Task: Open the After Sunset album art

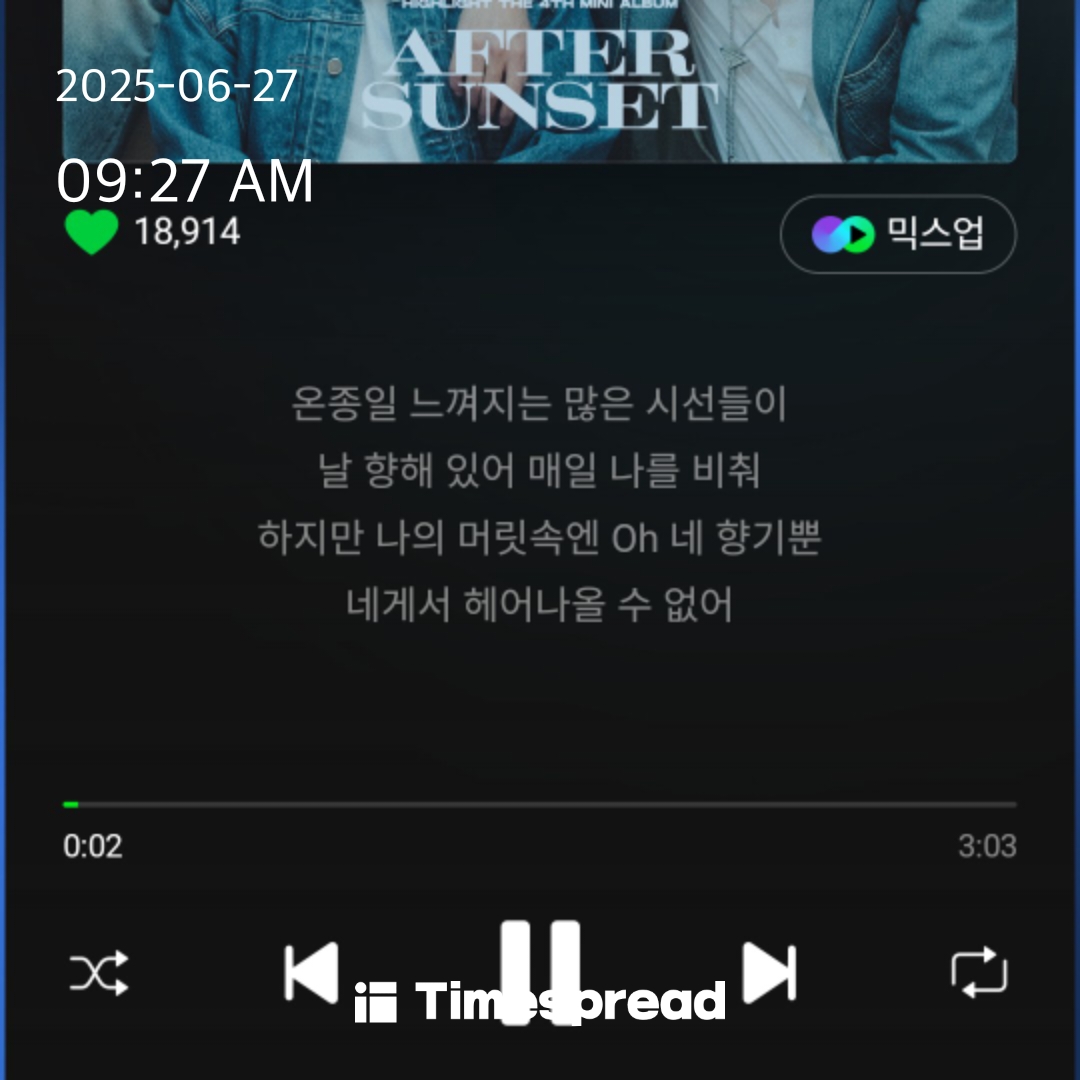Action: click(x=540, y=80)
